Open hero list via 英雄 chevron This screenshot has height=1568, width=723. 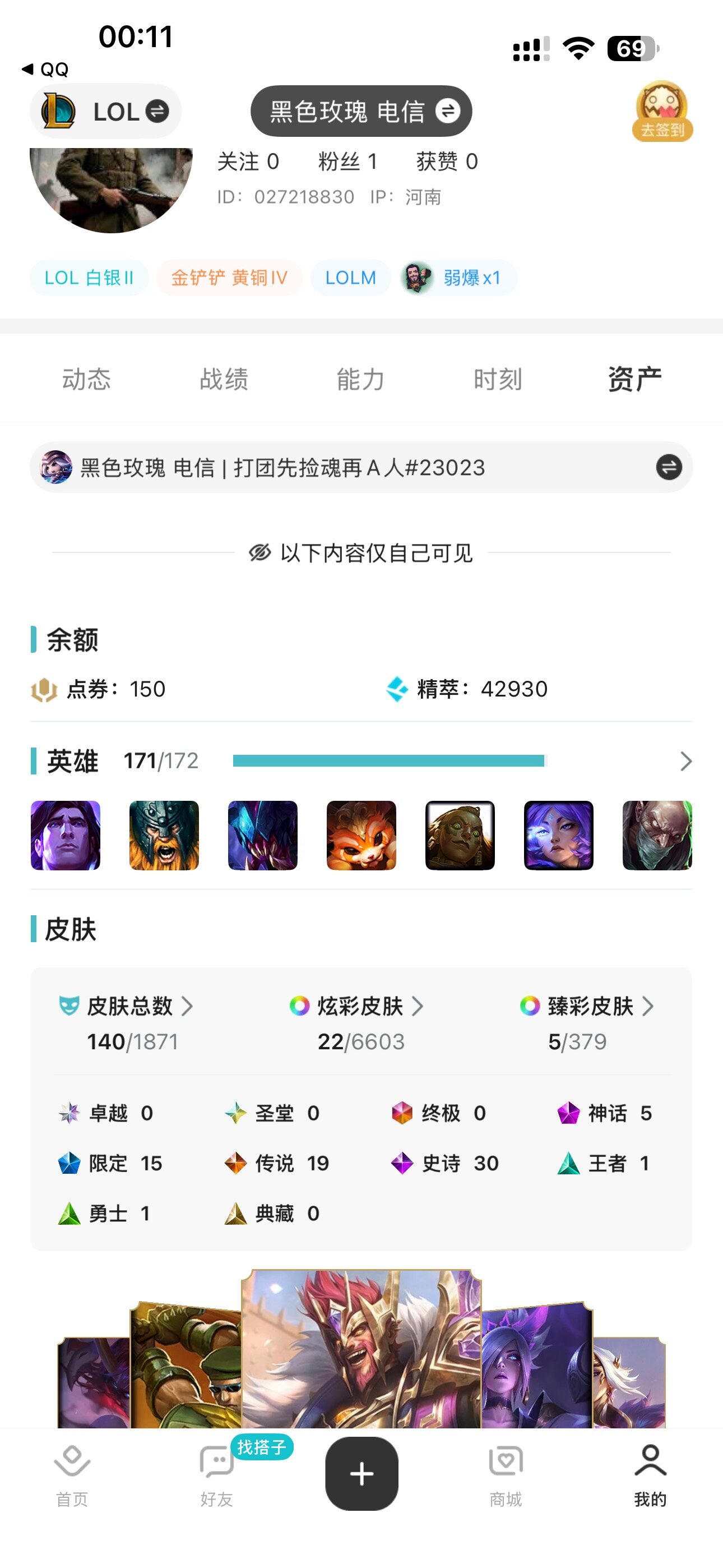click(x=687, y=762)
